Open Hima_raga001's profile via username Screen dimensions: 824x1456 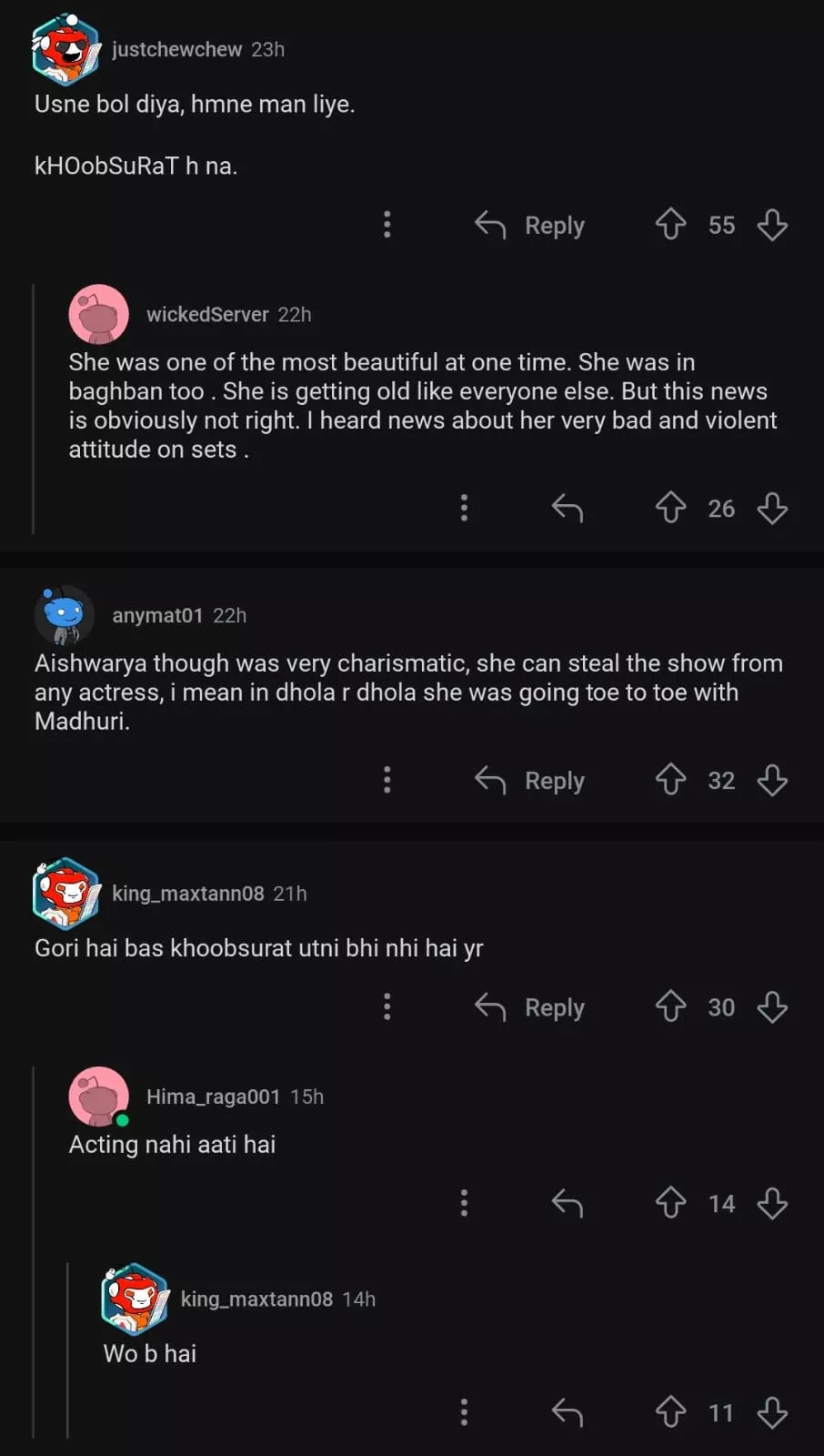(213, 1097)
